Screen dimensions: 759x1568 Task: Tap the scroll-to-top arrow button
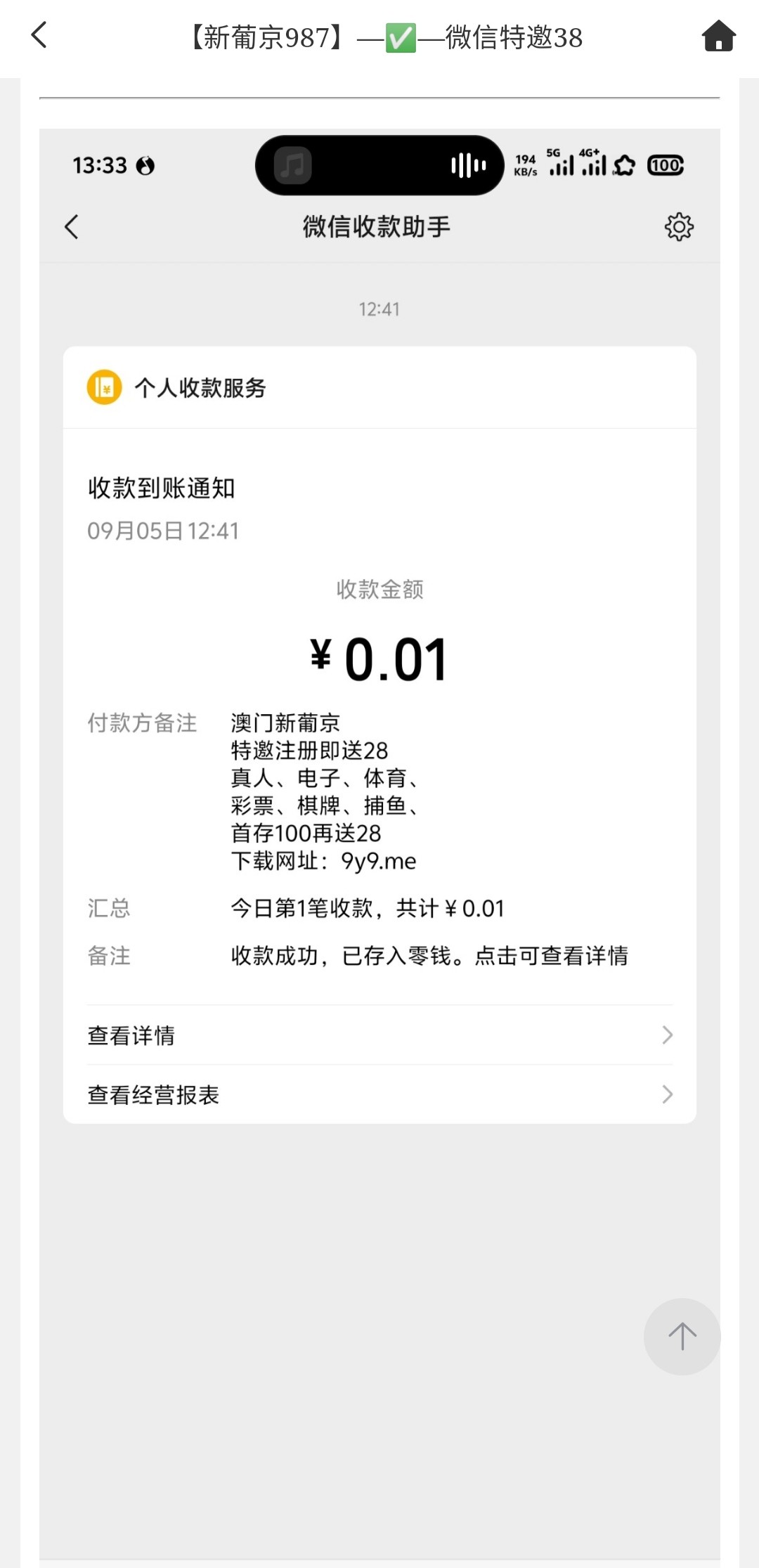pyautogui.click(x=682, y=1336)
